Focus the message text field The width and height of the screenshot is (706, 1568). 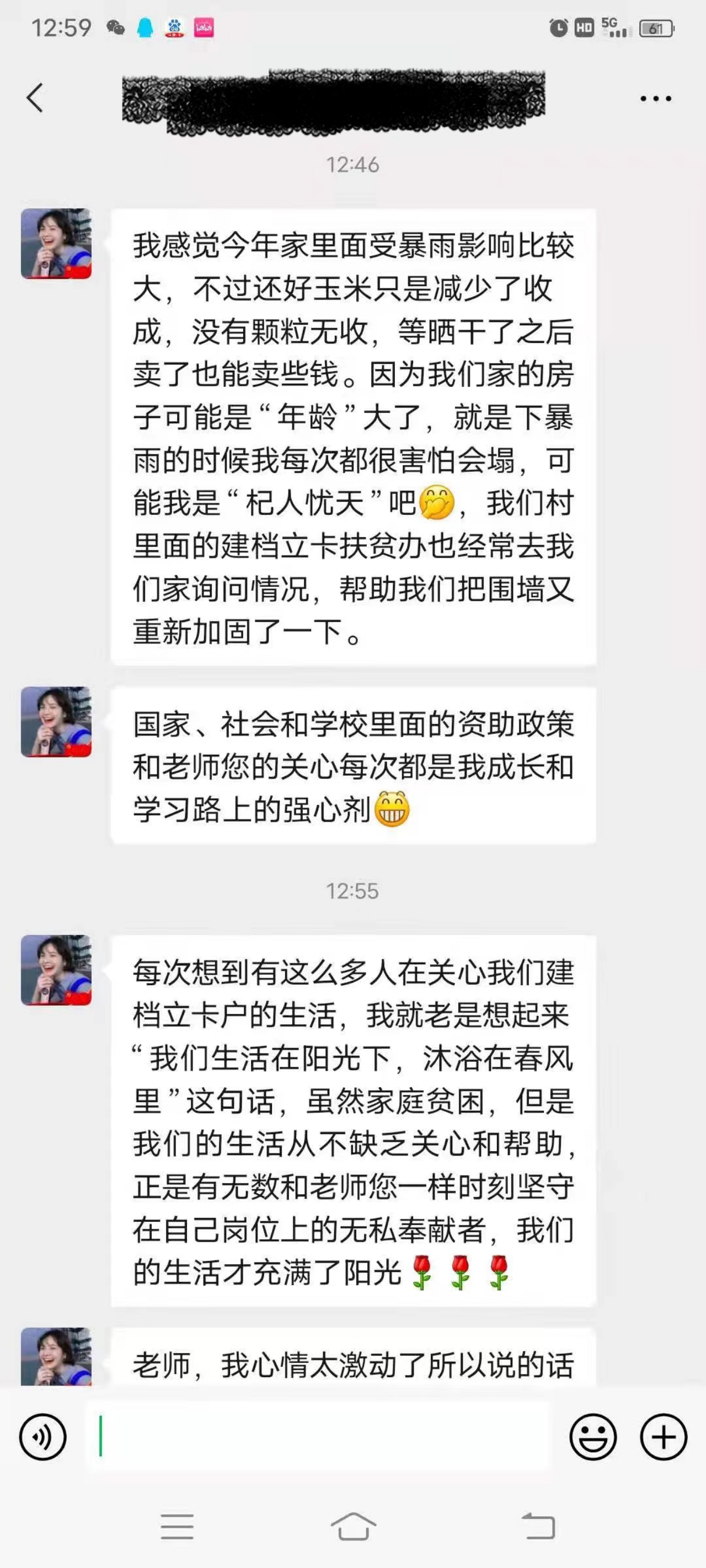(317, 1437)
